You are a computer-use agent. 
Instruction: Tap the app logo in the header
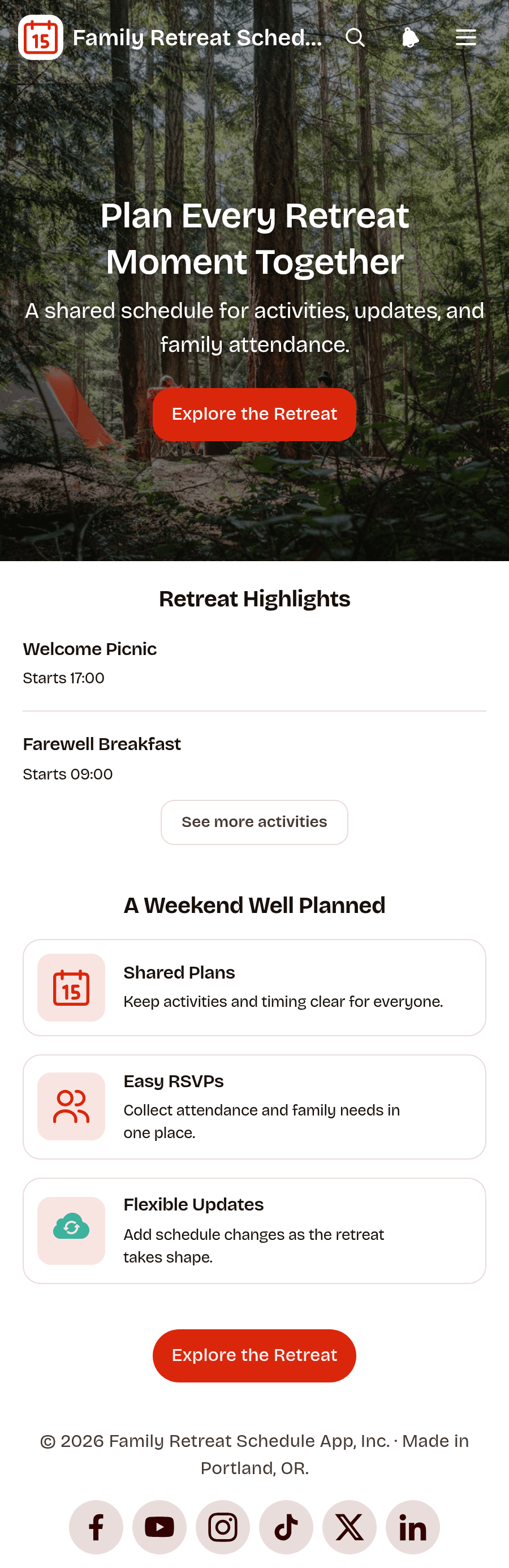pyautogui.click(x=41, y=38)
